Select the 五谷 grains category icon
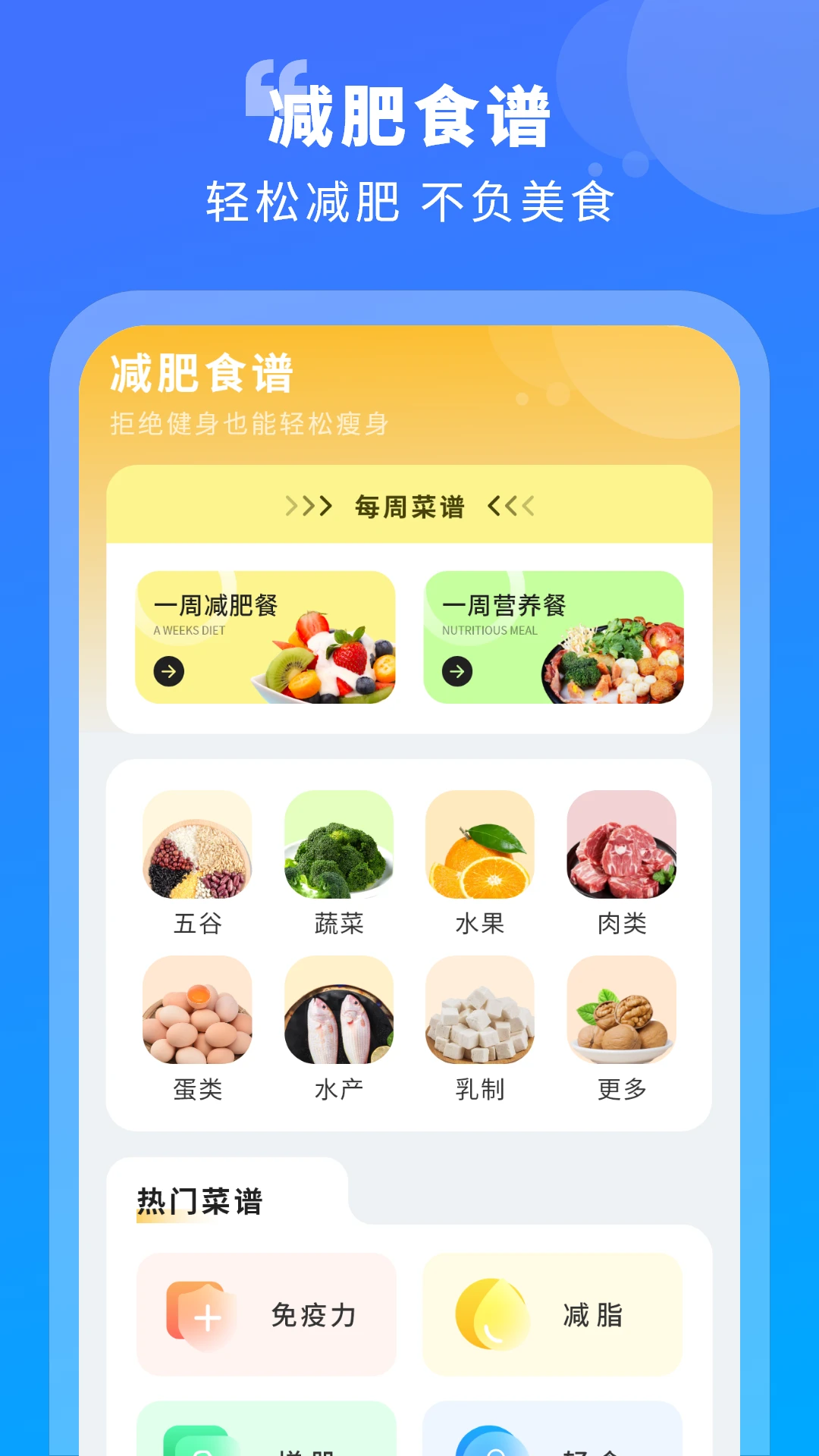Viewport: 819px width, 1456px height. [196, 847]
